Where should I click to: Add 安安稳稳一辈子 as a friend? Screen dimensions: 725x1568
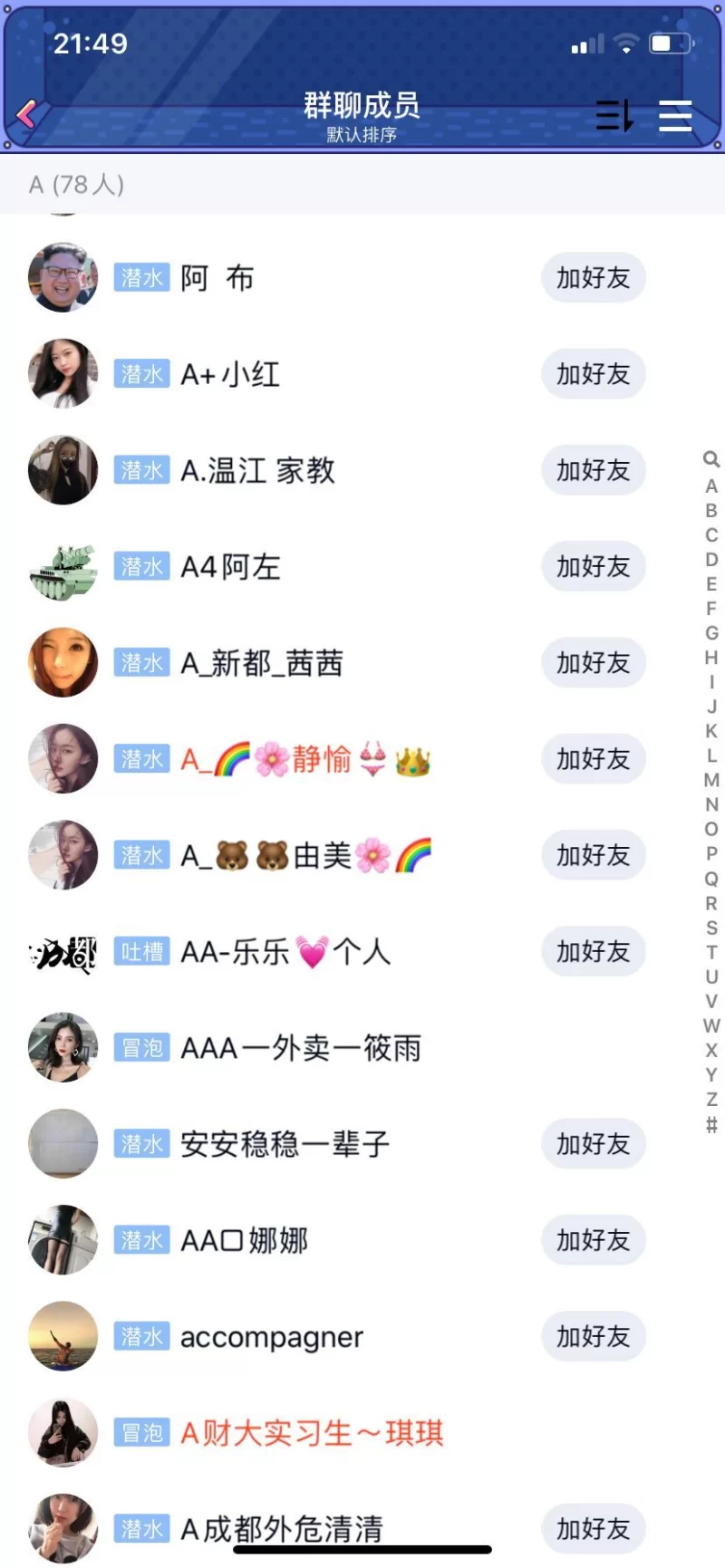(x=593, y=1144)
